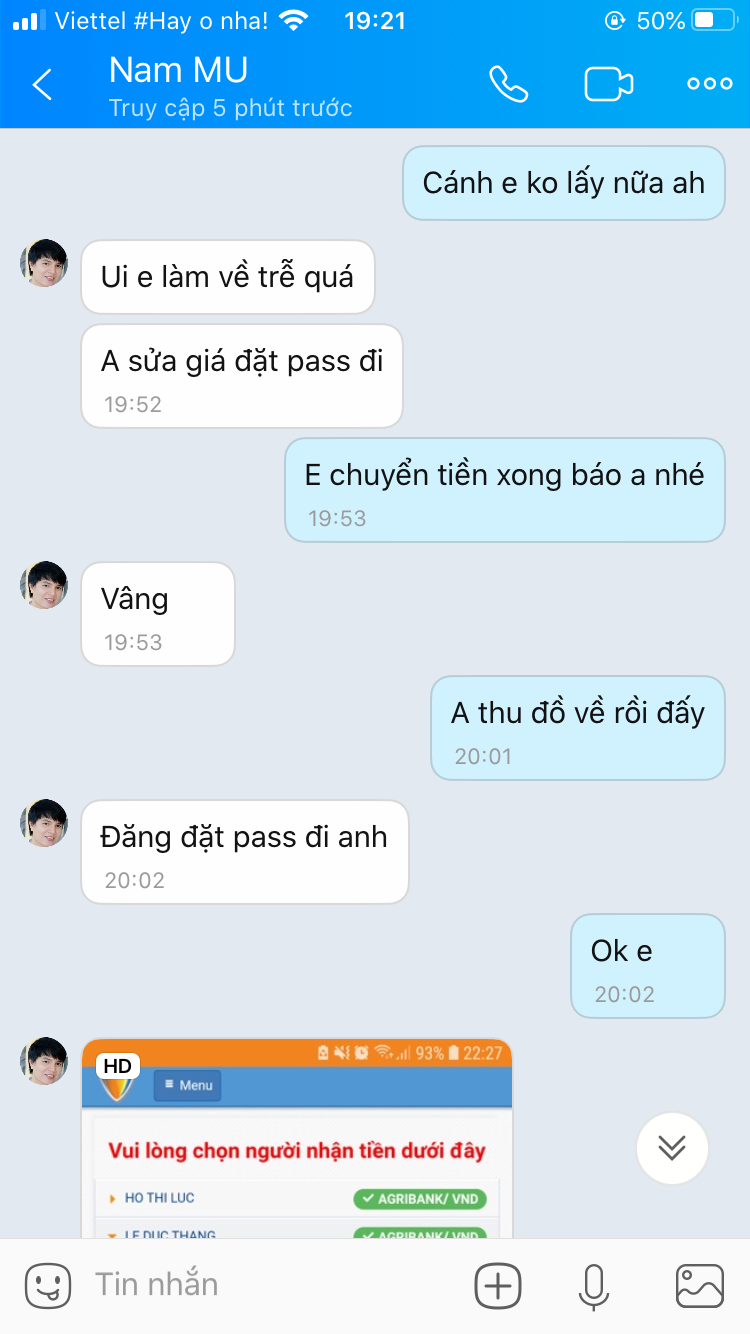750x1334 pixels.
Task: View Nam MU's avatar beside "Vâng"
Action: click(44, 586)
